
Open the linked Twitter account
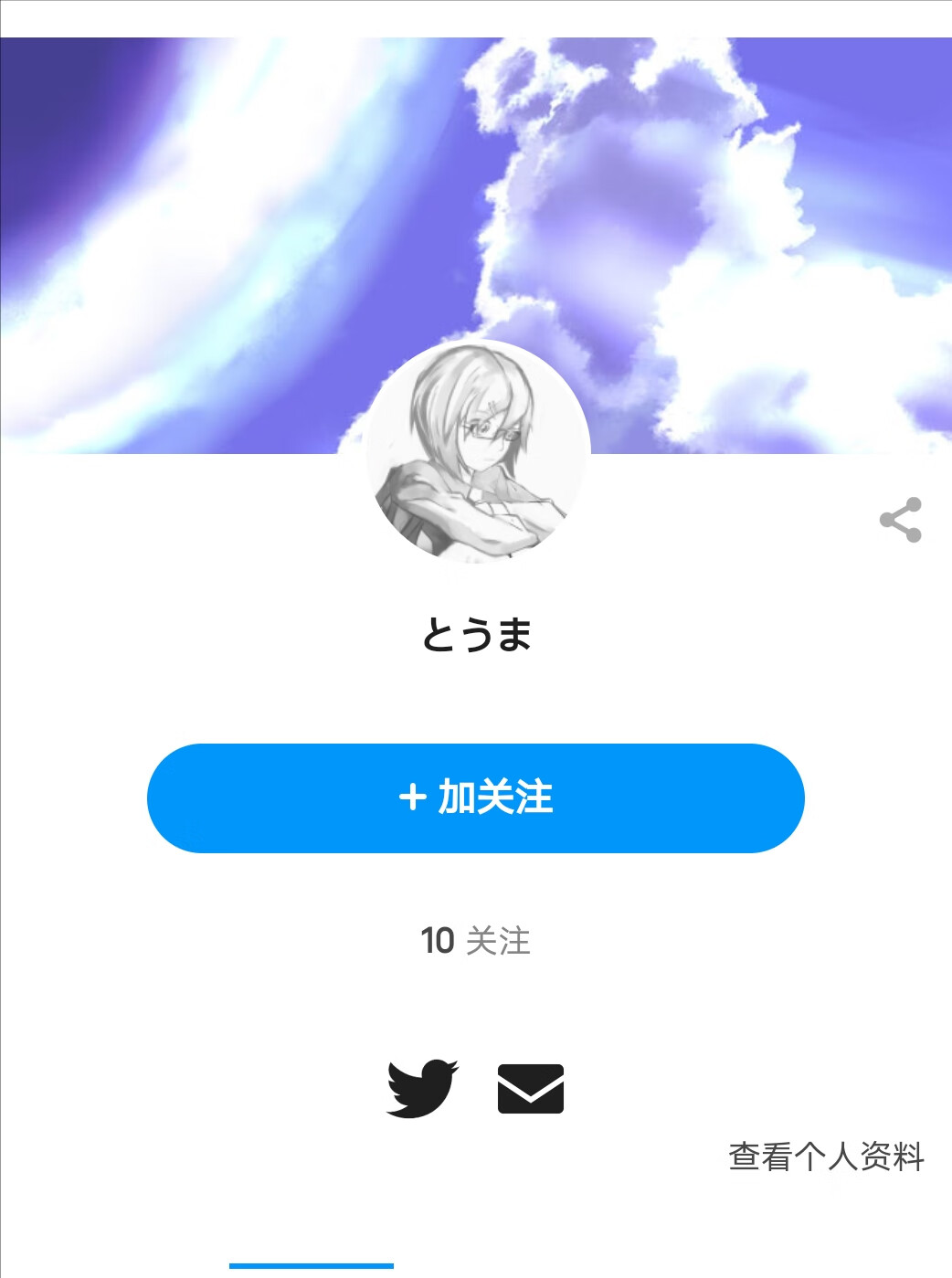[x=421, y=1089]
